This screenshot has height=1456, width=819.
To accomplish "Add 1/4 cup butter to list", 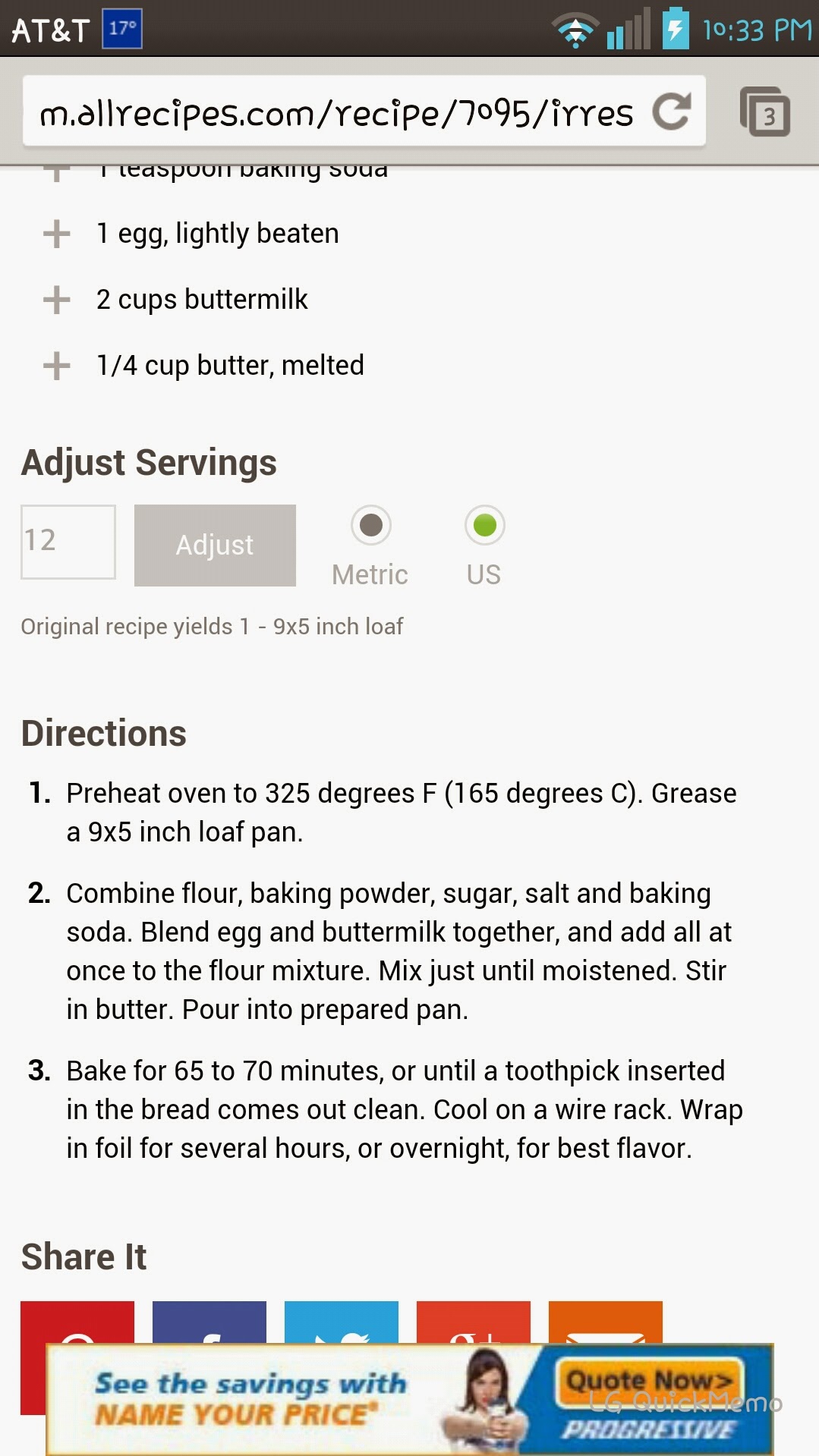I will coord(57,366).
